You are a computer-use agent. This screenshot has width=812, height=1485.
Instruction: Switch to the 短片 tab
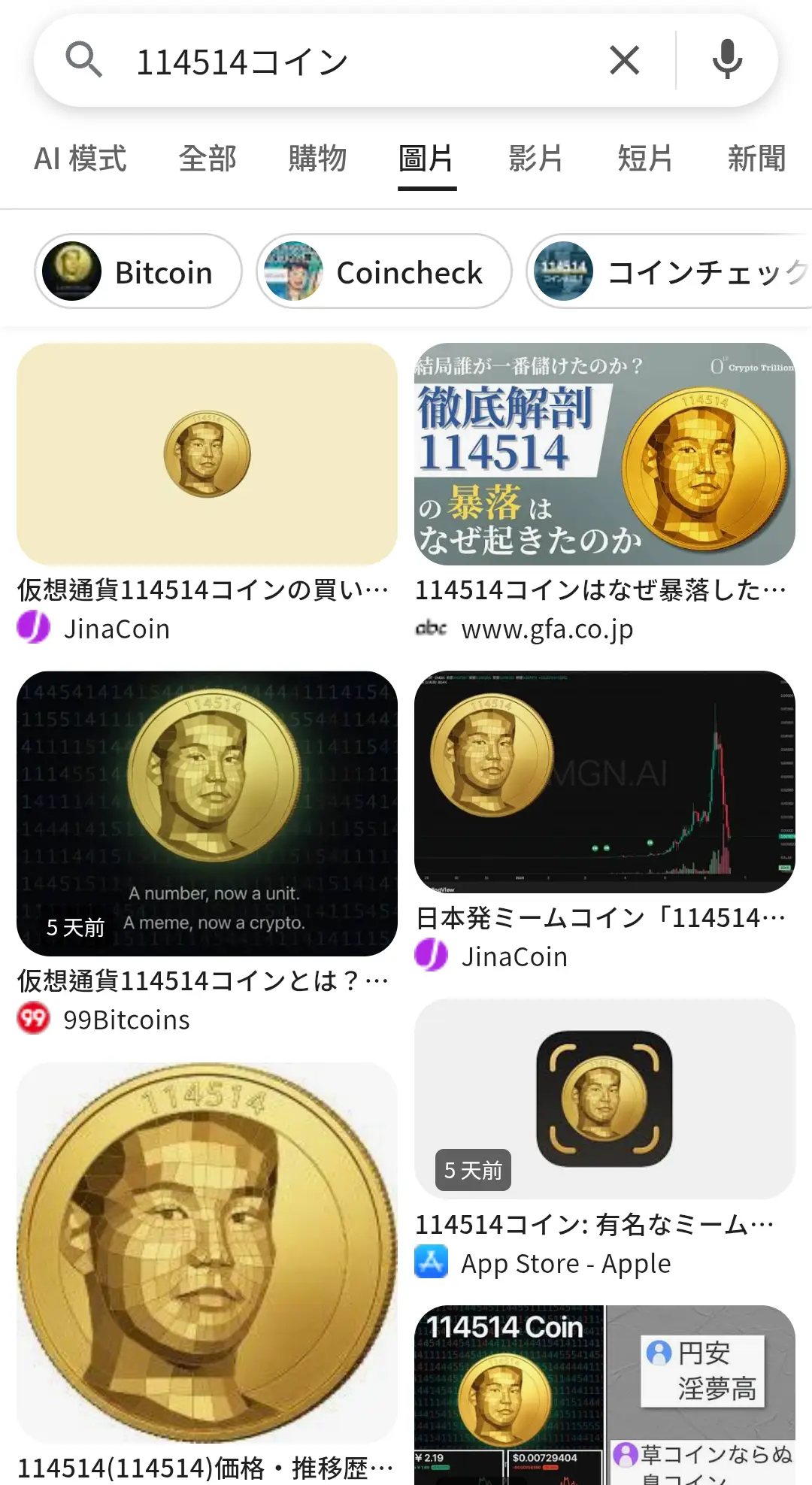(x=644, y=159)
